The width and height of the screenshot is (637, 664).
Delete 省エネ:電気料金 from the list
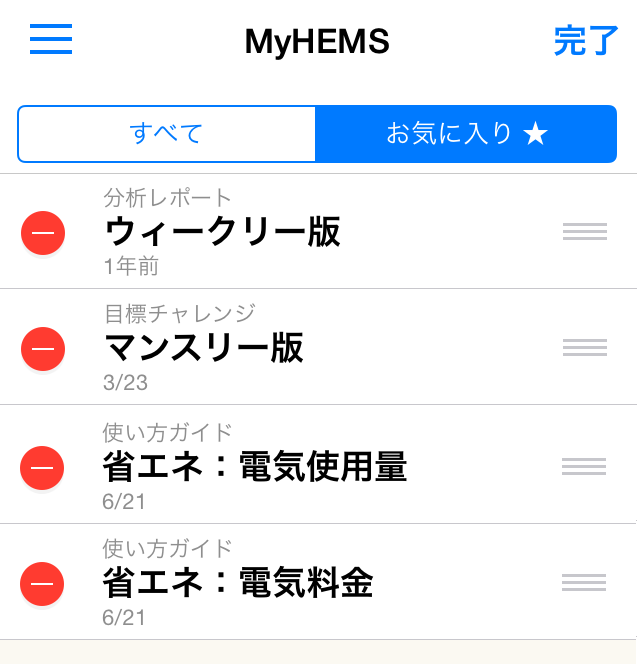coord(42,584)
